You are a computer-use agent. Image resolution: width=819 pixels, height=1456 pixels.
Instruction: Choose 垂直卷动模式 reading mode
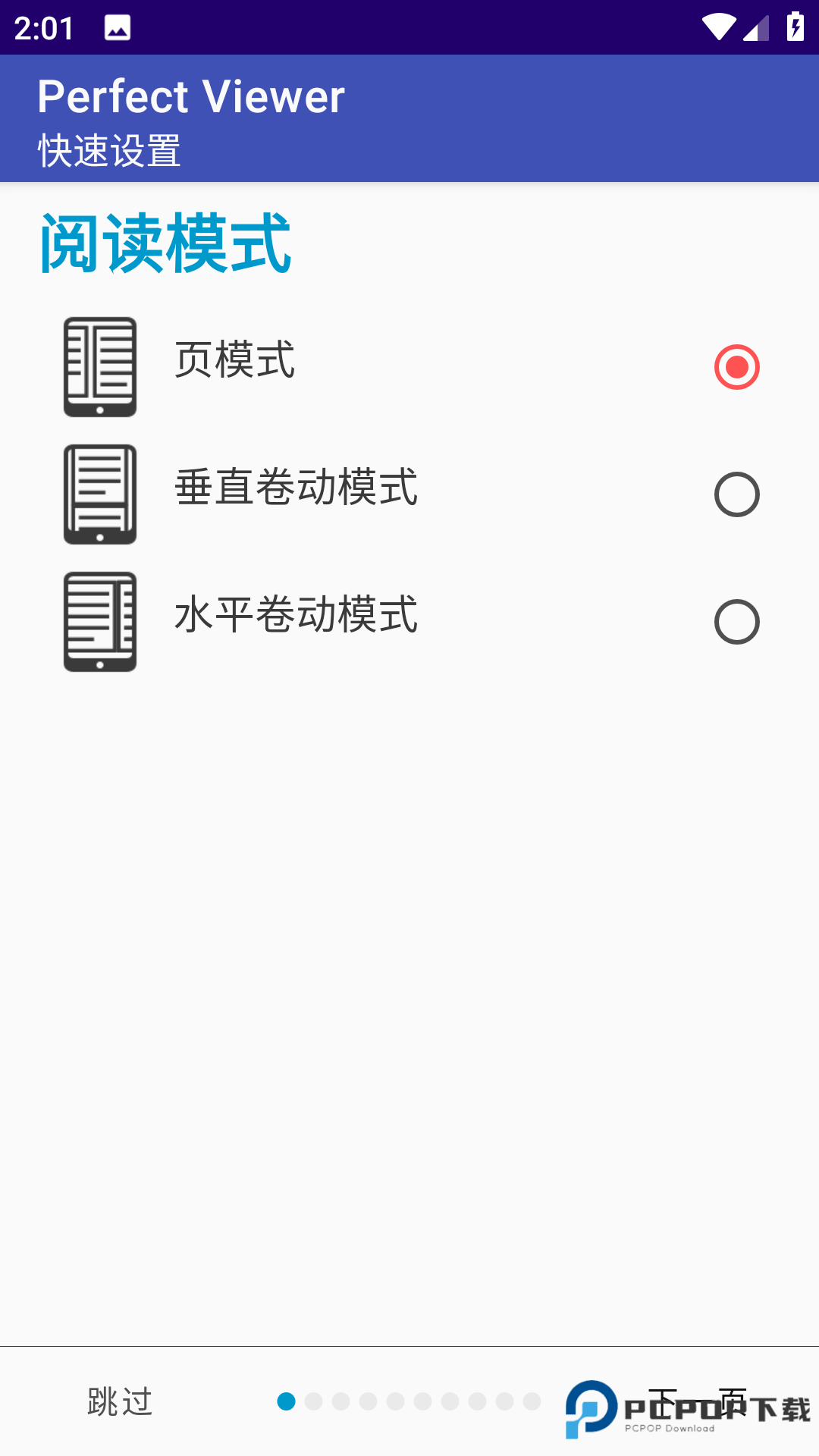point(736,494)
